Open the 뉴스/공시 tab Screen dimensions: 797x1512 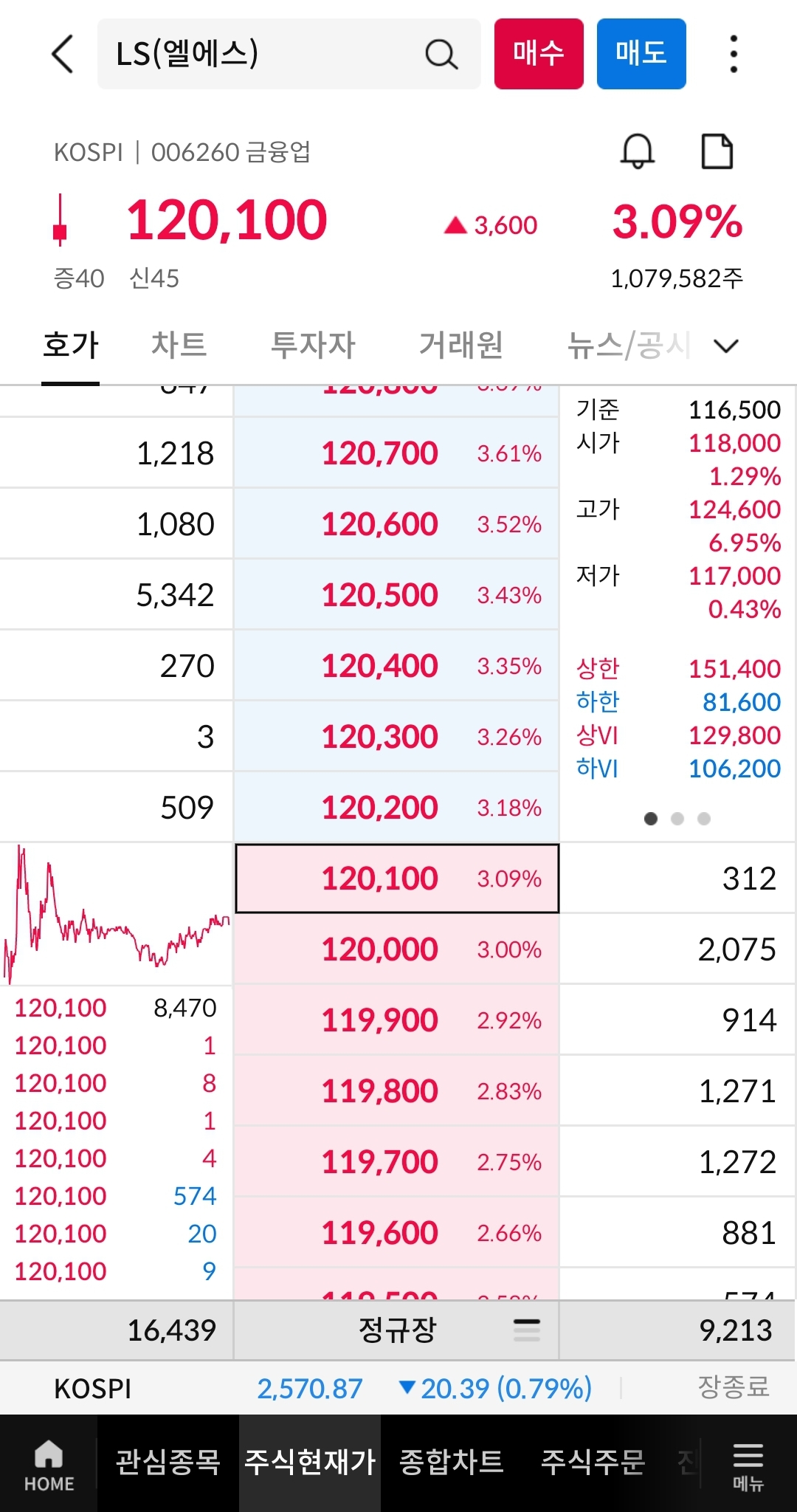tap(629, 345)
